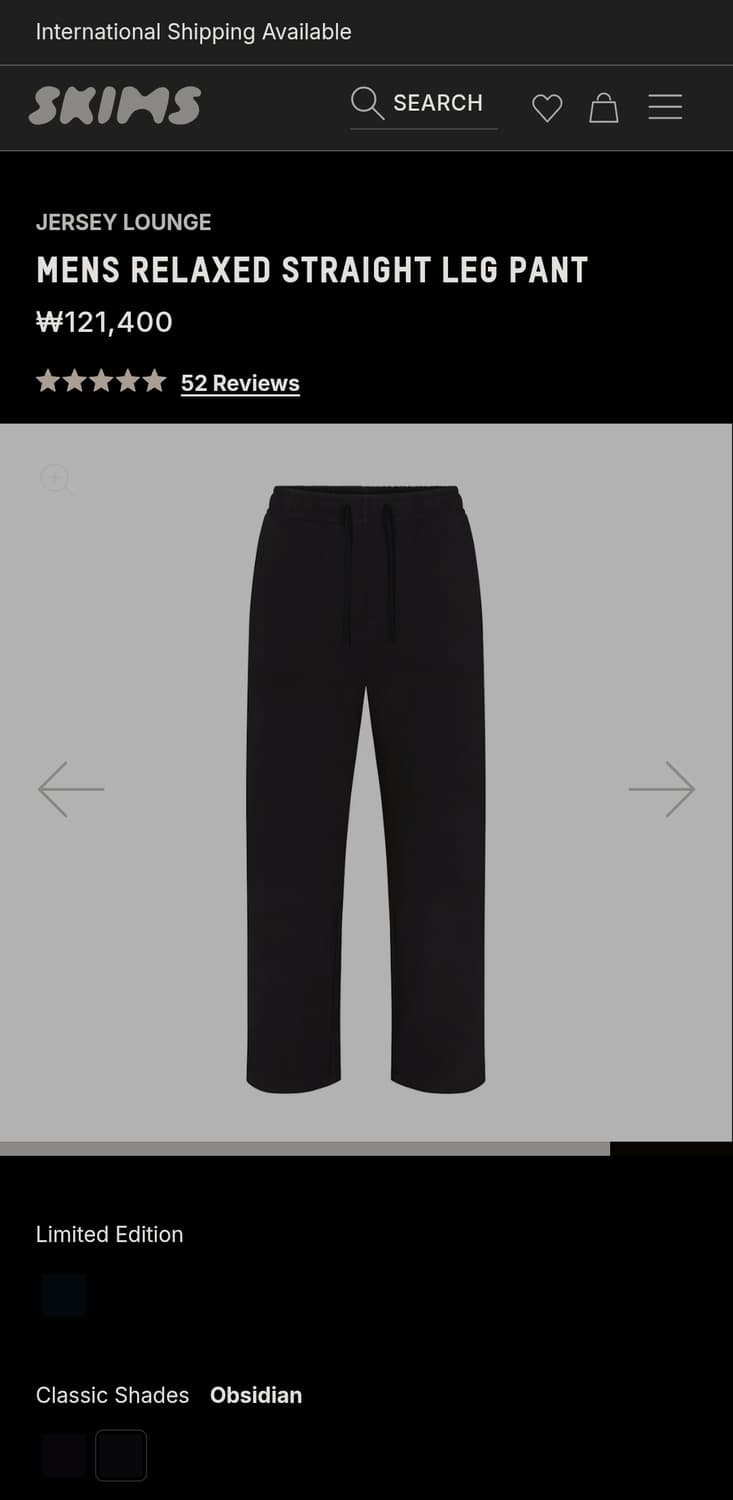Select the Obsidian color swatch
Viewport: 733px width, 1500px height.
[121, 1455]
